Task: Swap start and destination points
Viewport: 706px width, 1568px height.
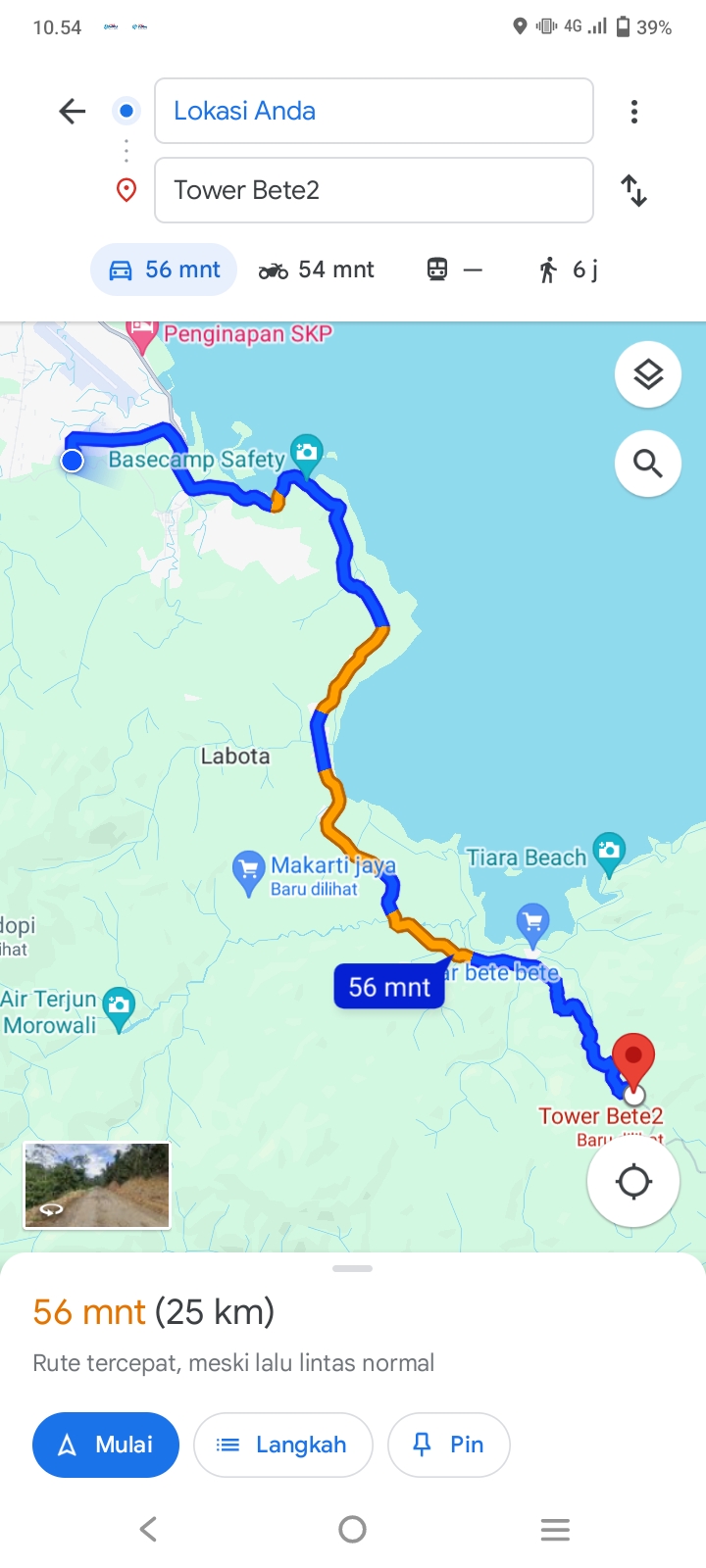Action: [634, 190]
